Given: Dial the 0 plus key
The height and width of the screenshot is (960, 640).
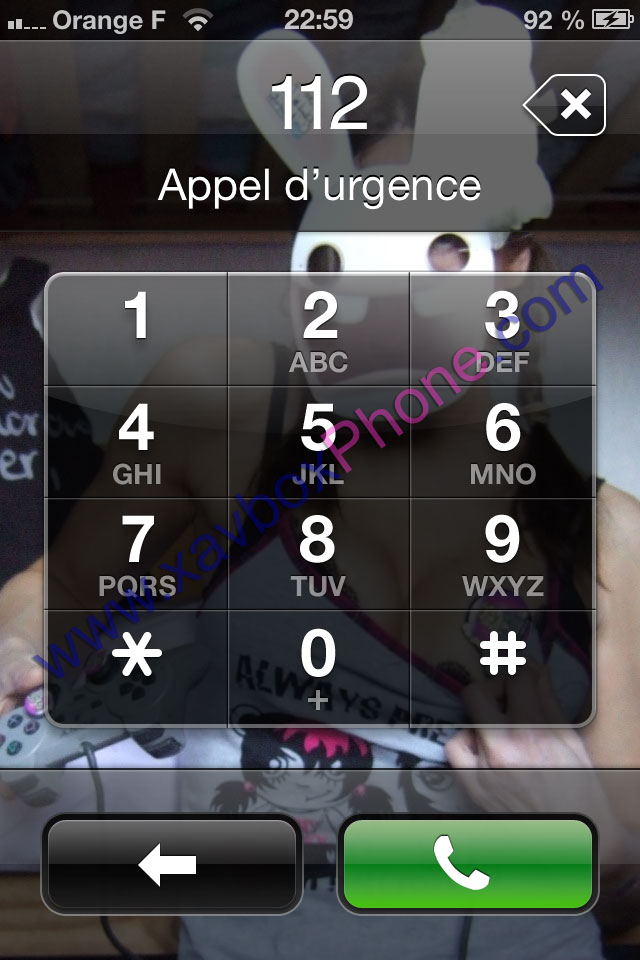Looking at the screenshot, I should [319, 666].
